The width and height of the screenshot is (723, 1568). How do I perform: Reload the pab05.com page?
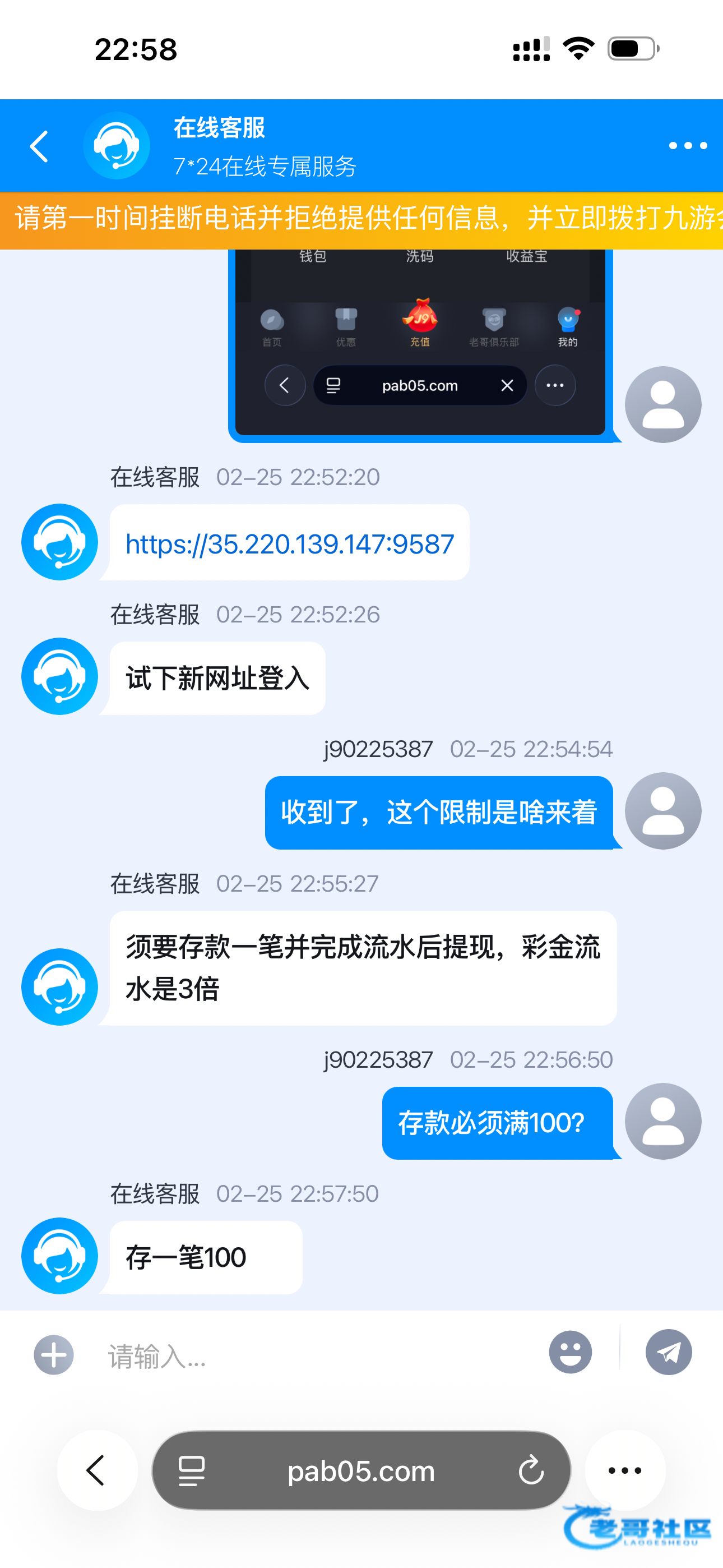coord(531,1470)
